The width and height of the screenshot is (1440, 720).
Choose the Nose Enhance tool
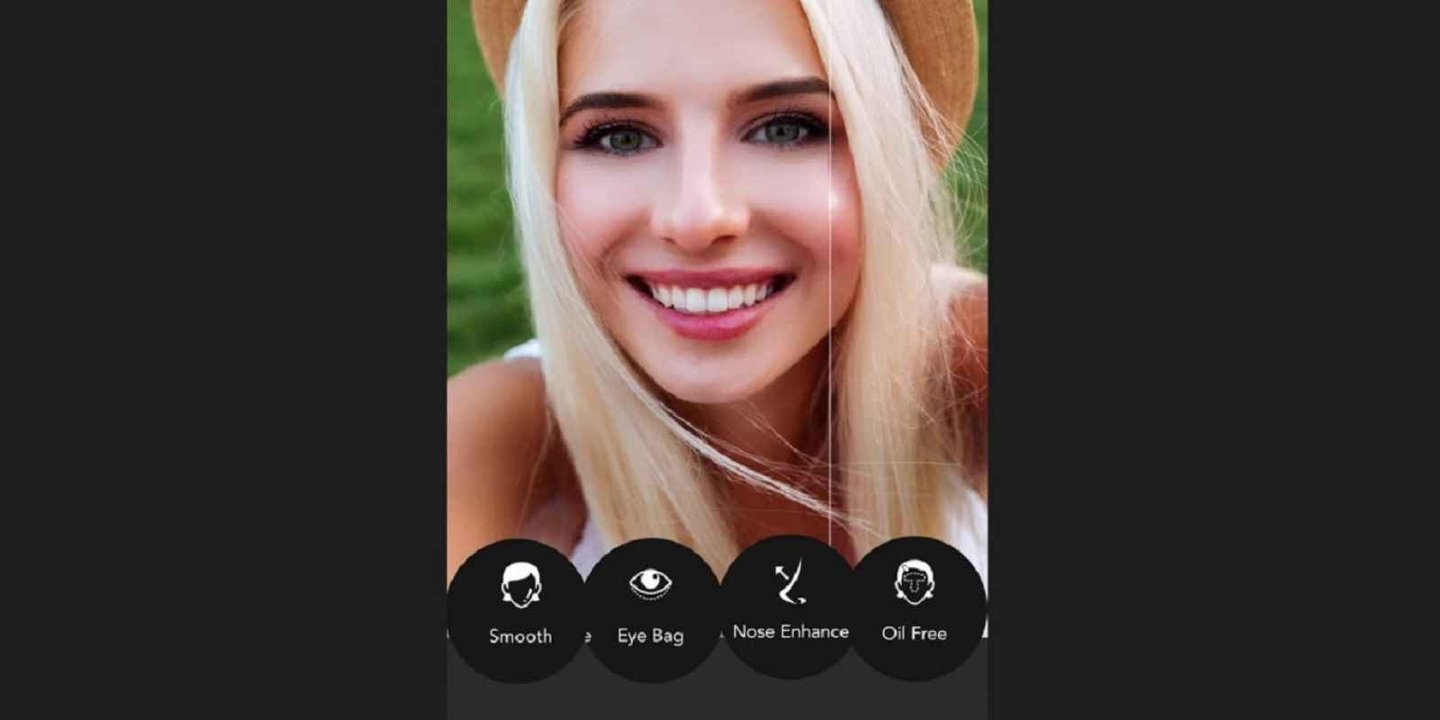[790, 606]
